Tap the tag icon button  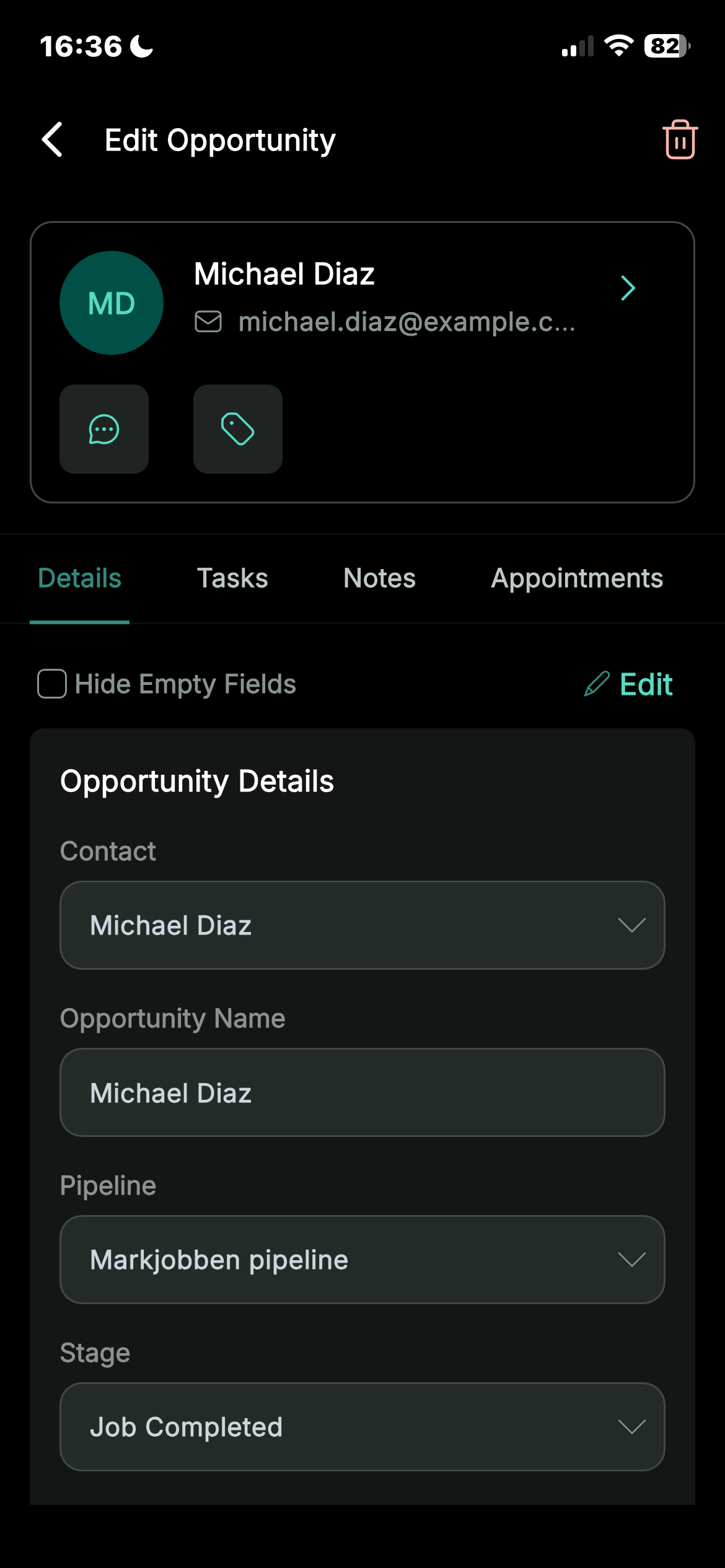tap(238, 429)
